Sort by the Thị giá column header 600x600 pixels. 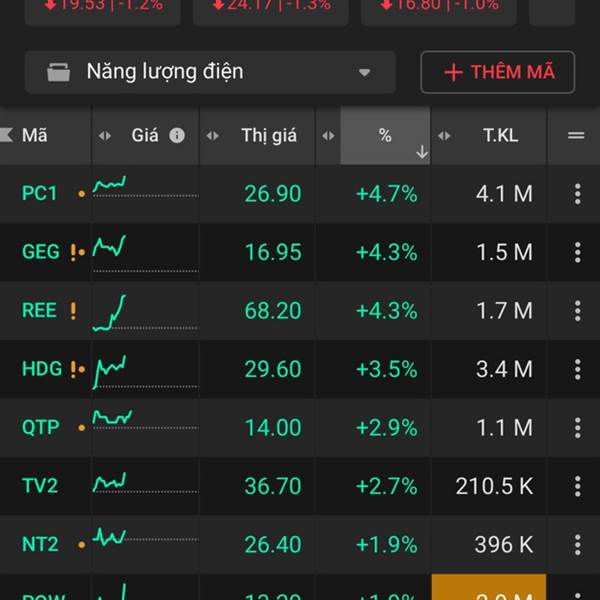pyautogui.click(x=268, y=135)
